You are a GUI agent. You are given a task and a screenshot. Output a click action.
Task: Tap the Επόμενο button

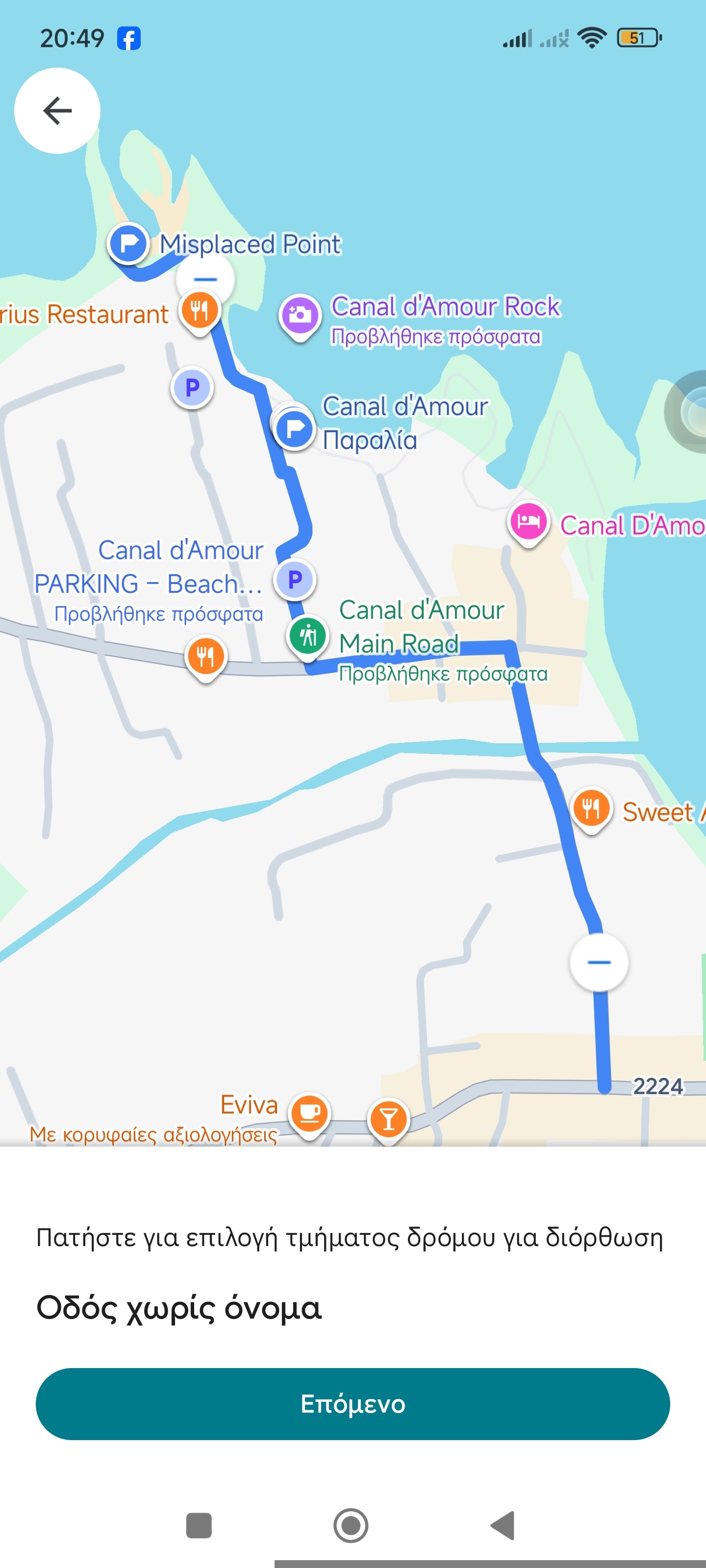click(x=353, y=1404)
